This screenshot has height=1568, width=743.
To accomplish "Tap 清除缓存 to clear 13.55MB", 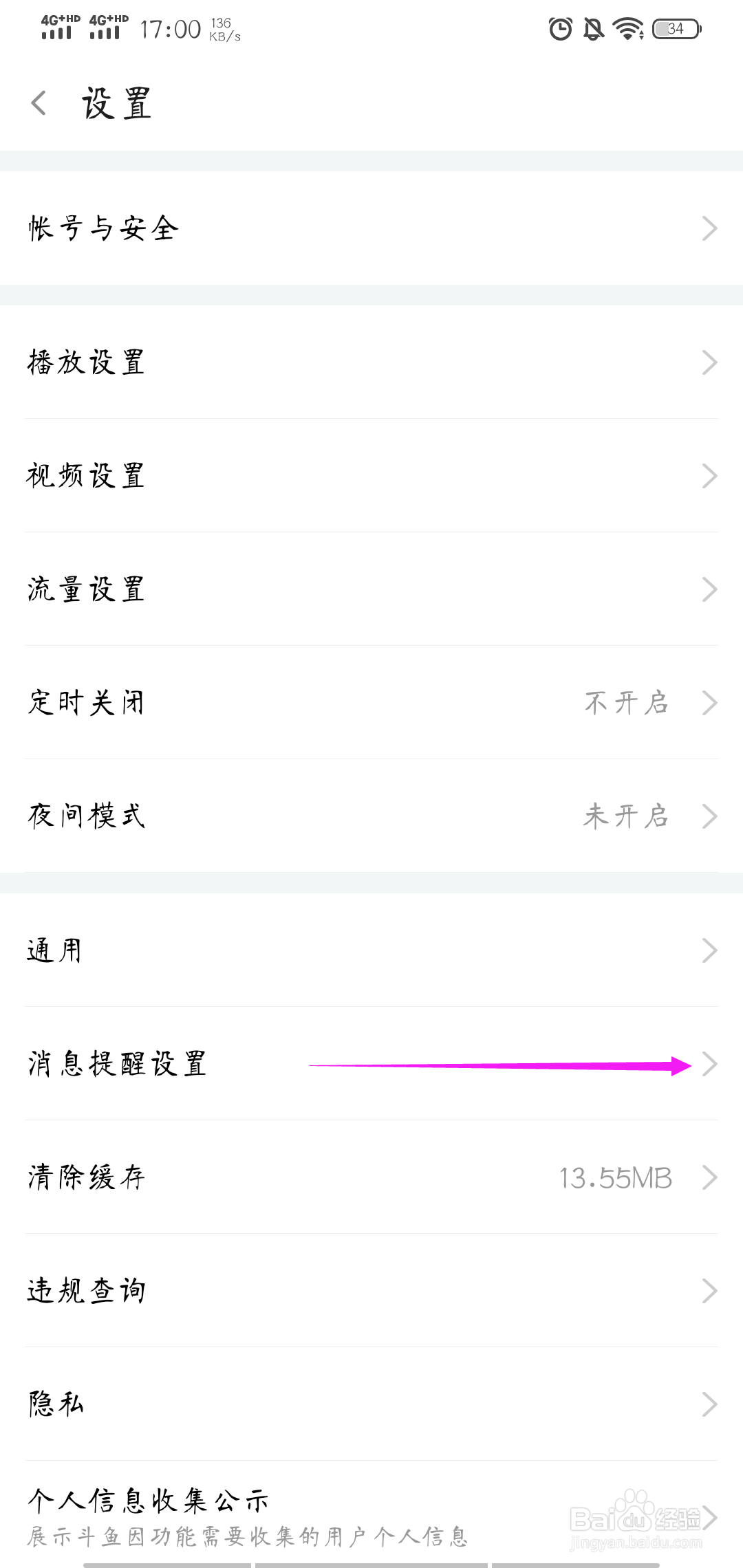I will [x=371, y=1177].
